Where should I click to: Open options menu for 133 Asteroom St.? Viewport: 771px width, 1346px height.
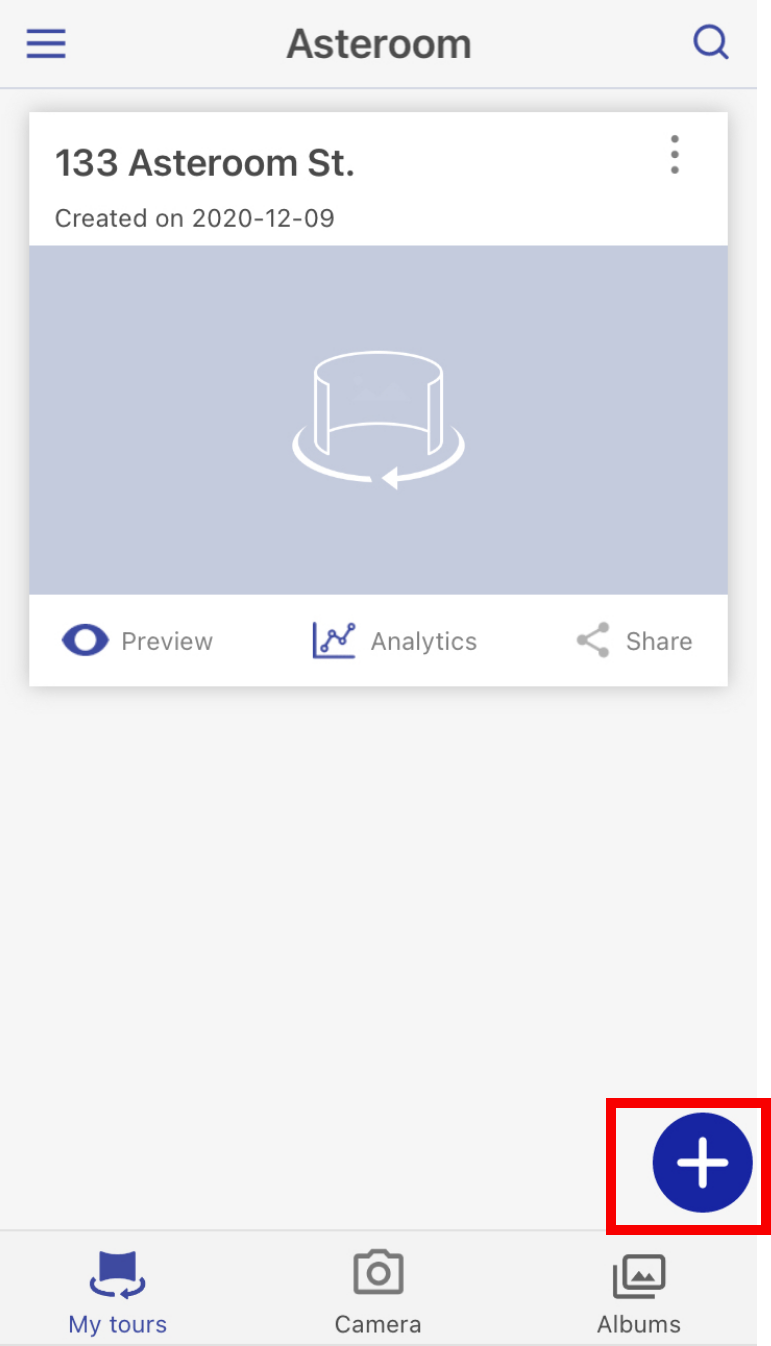(675, 155)
